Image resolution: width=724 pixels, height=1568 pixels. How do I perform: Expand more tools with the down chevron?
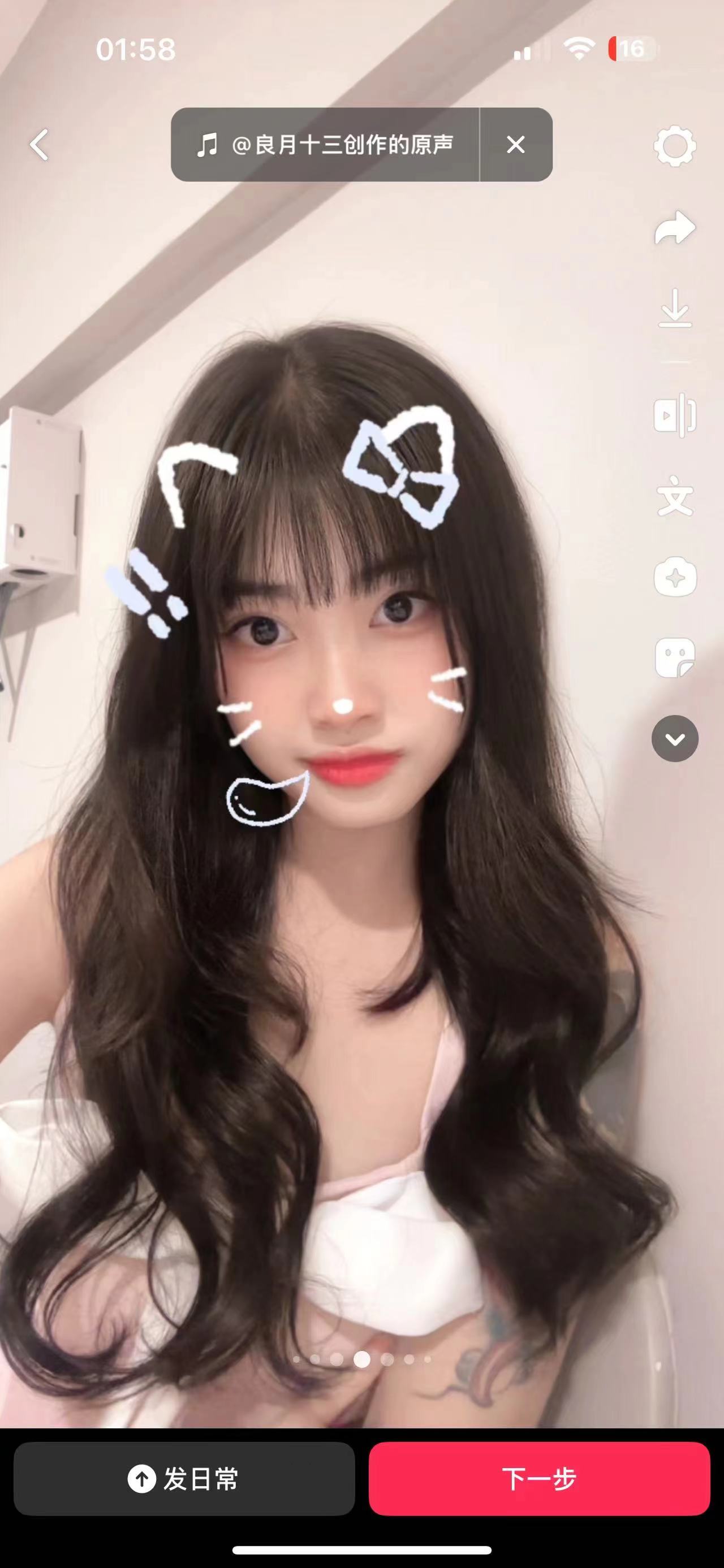point(675,738)
